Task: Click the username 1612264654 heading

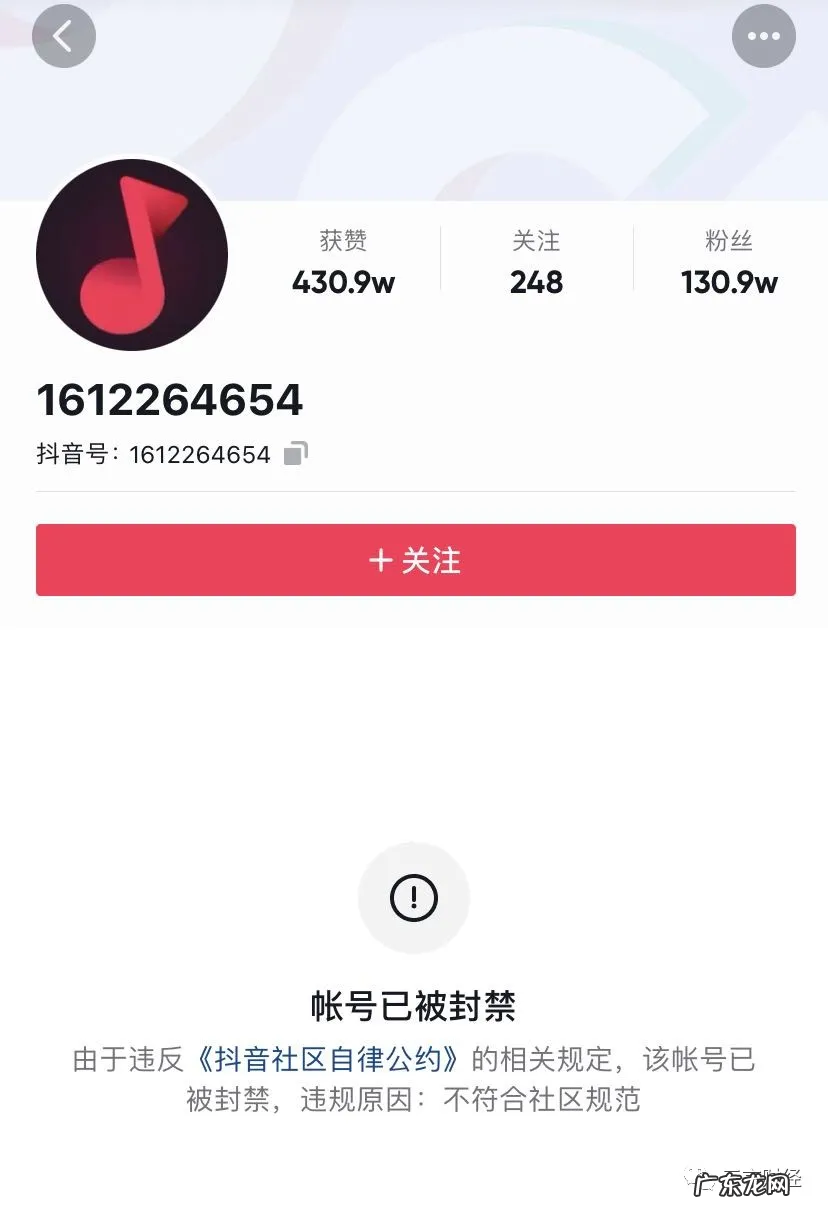Action: (x=170, y=399)
